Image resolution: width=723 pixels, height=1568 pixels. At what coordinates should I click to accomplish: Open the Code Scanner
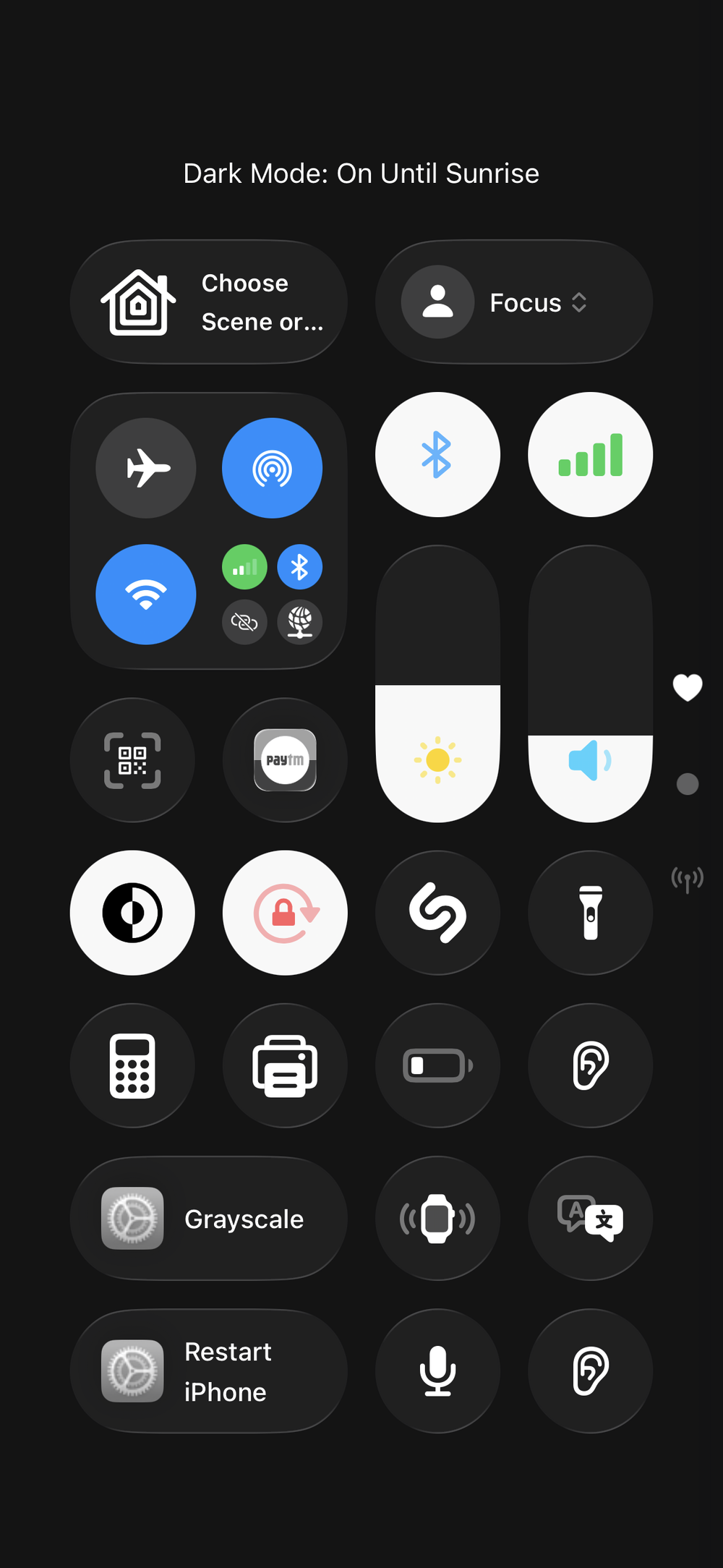coord(132,759)
